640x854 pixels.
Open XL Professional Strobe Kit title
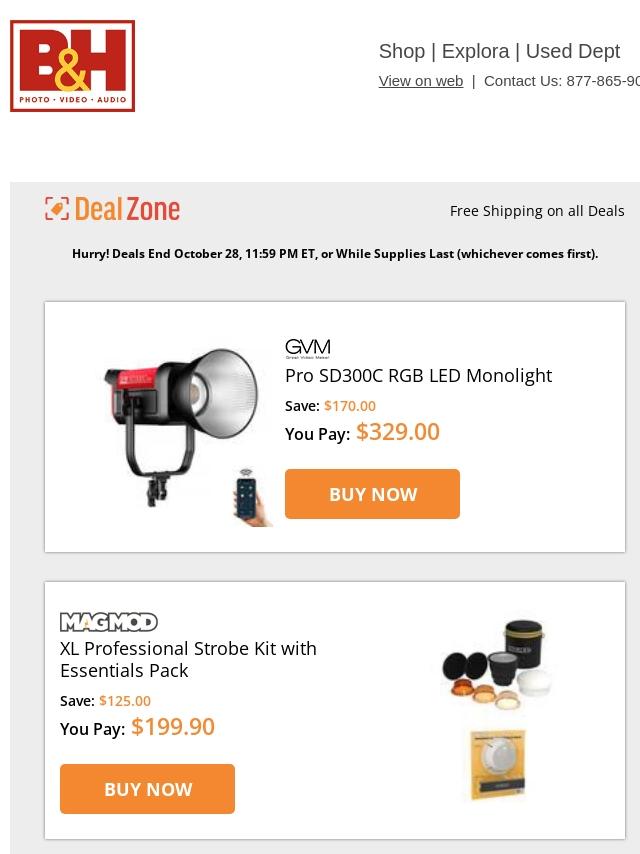[188, 659]
